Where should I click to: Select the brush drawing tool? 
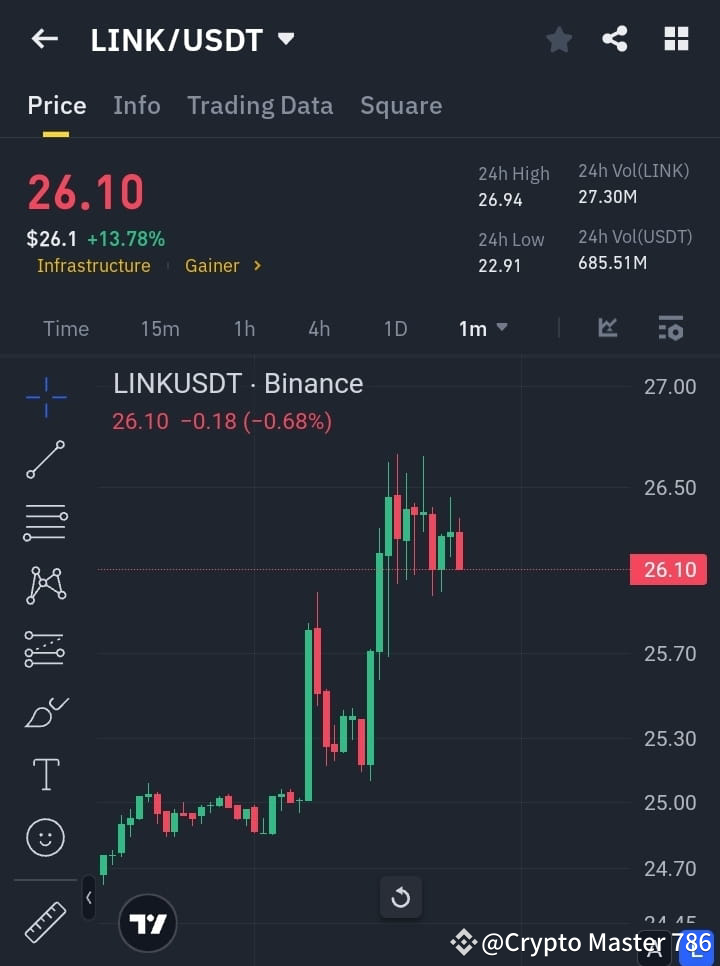(x=45, y=712)
